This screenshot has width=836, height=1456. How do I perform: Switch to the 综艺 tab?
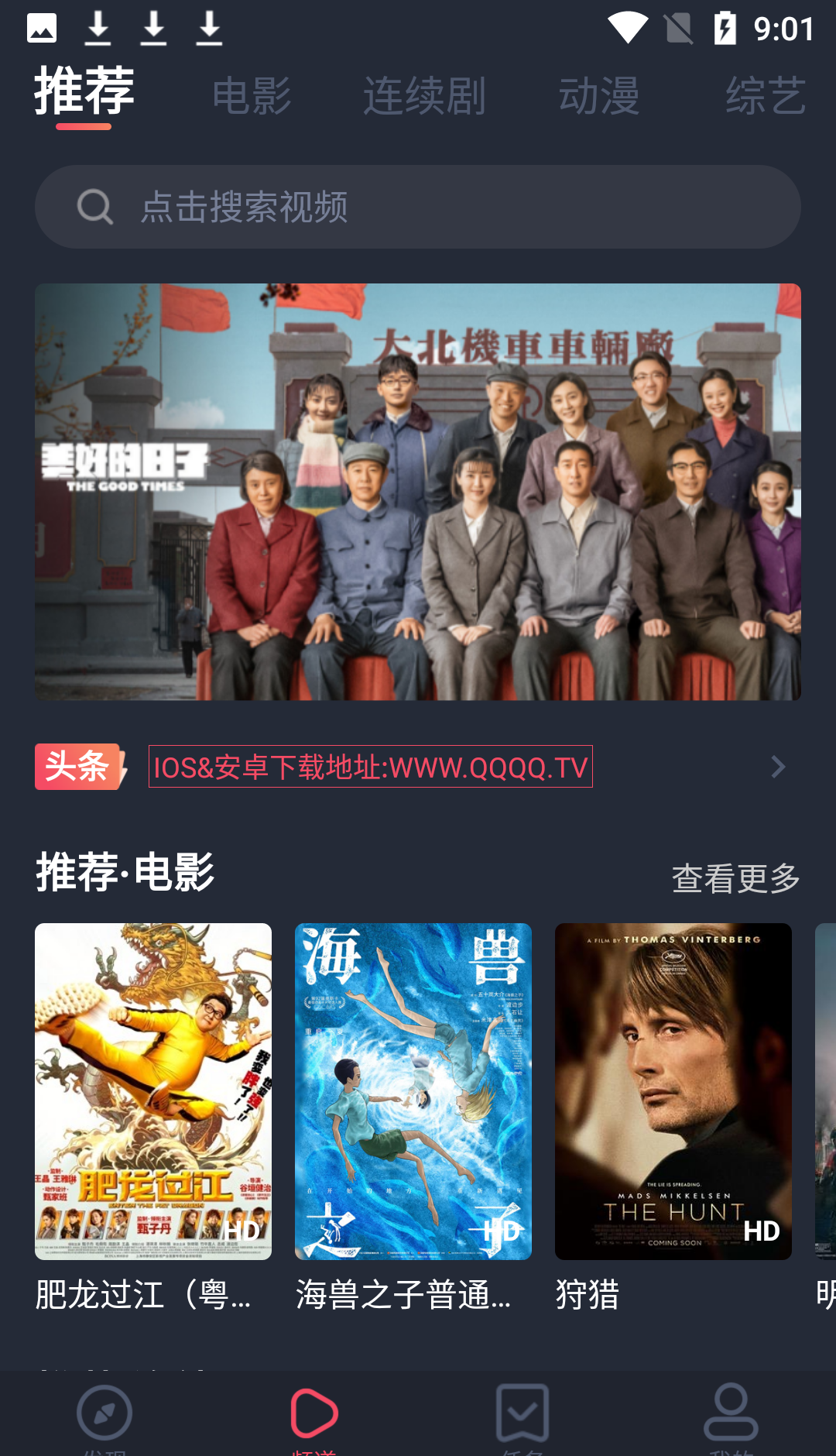[x=763, y=95]
